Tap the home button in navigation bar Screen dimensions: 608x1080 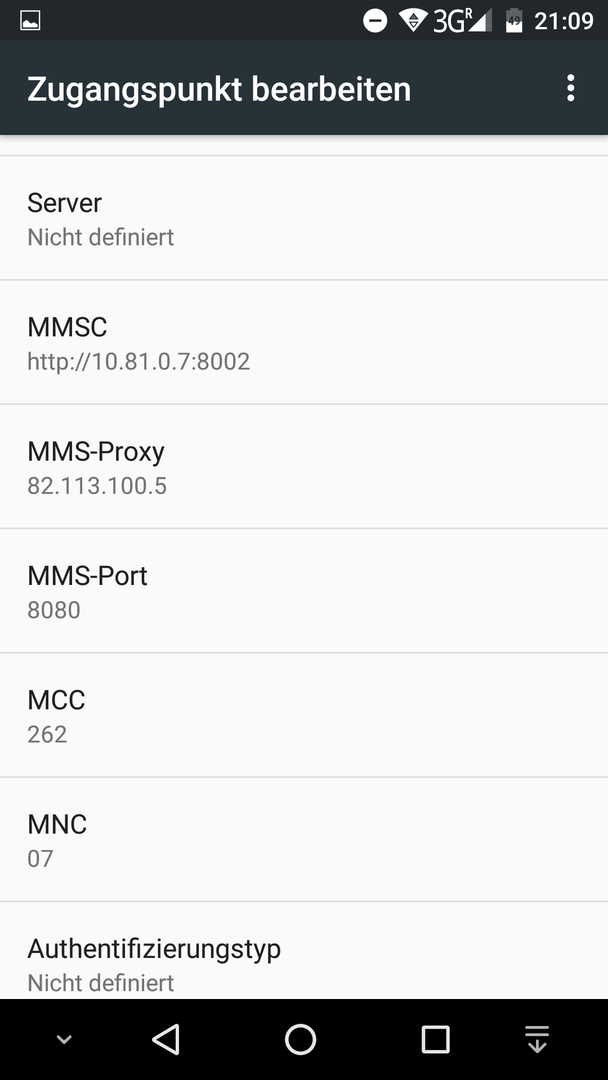point(300,1039)
